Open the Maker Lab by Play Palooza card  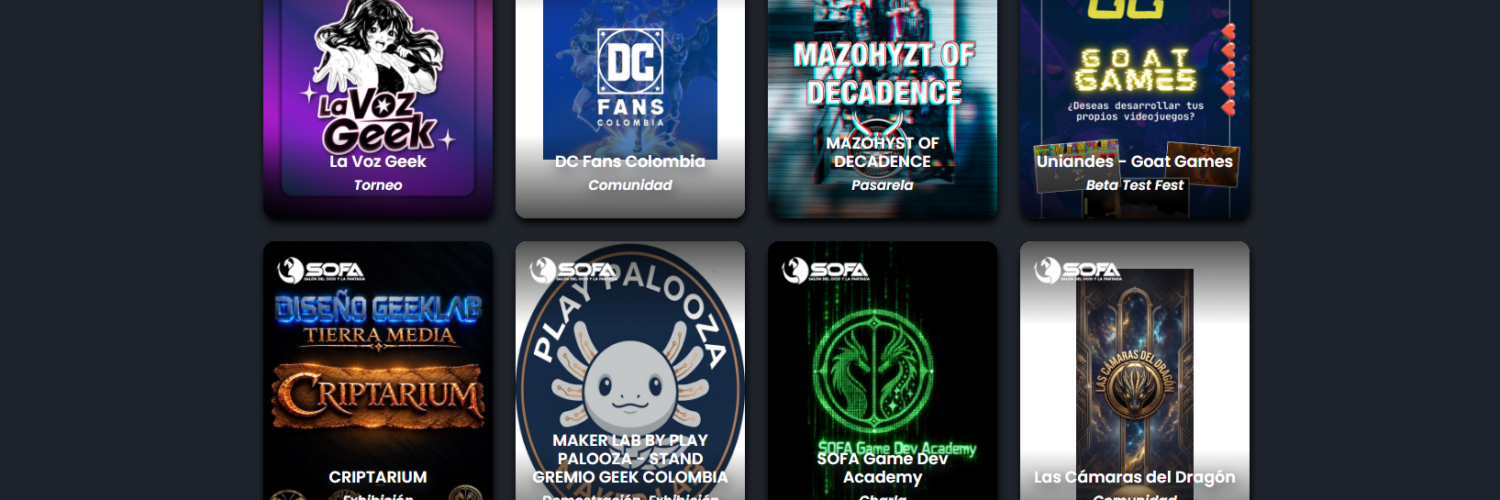coord(630,371)
